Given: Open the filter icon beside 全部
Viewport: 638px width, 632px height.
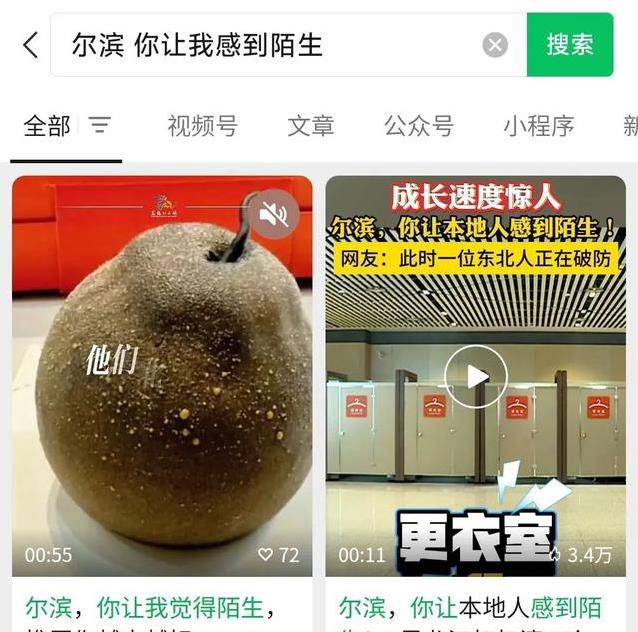Looking at the screenshot, I should click(99, 125).
